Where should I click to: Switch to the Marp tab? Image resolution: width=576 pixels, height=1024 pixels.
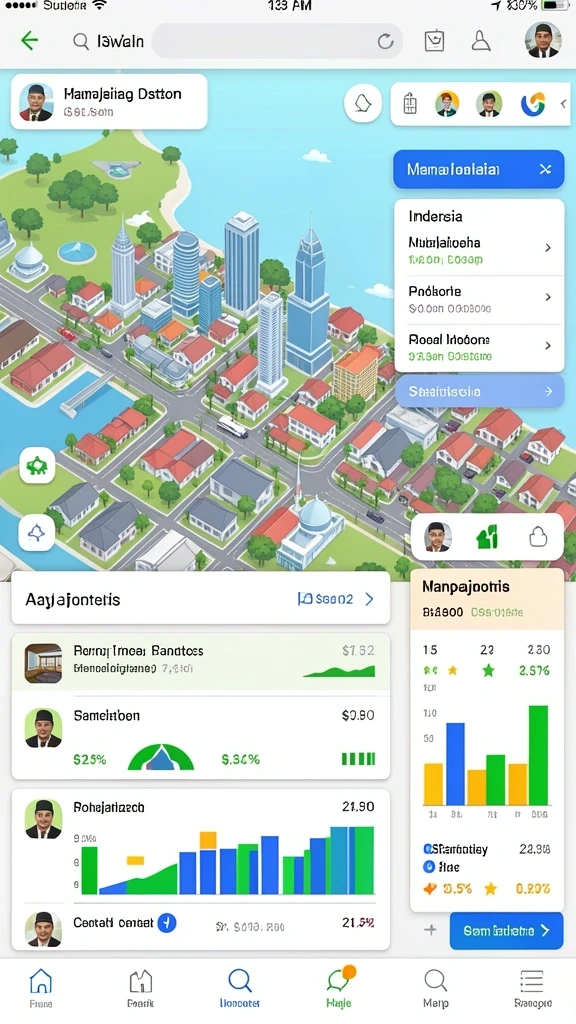435,987
